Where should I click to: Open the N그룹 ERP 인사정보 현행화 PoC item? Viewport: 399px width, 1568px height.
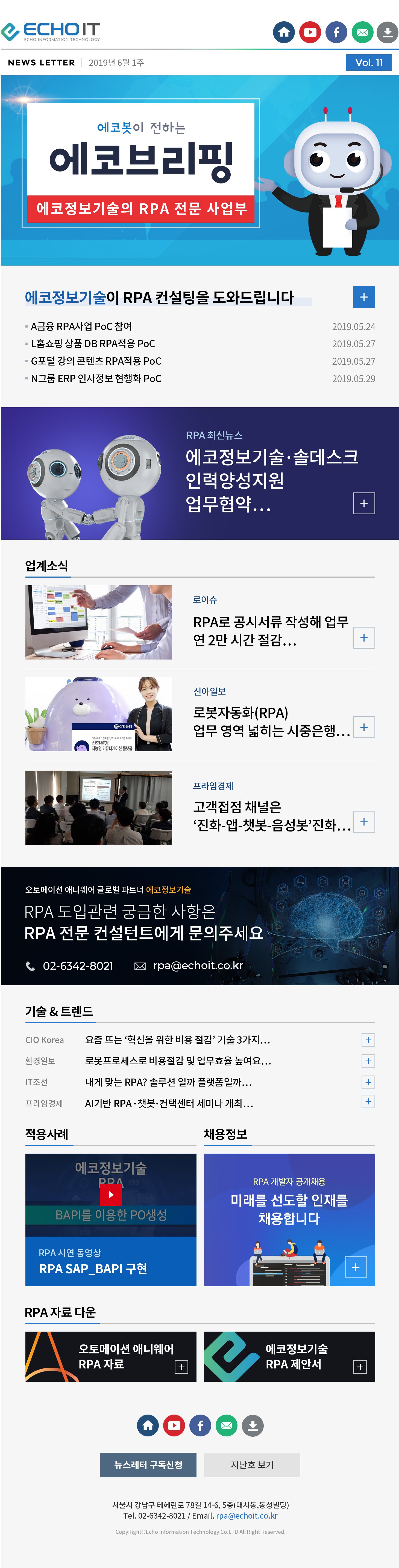pos(96,379)
